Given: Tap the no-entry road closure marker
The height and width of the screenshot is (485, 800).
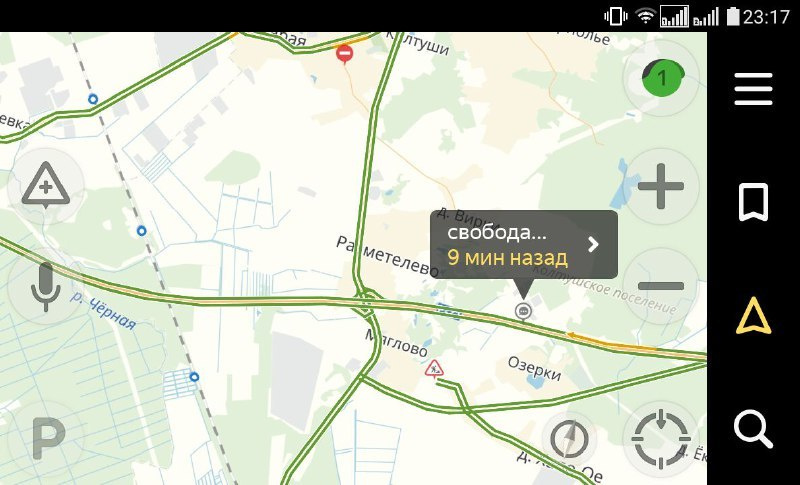Looking at the screenshot, I should (x=345, y=53).
